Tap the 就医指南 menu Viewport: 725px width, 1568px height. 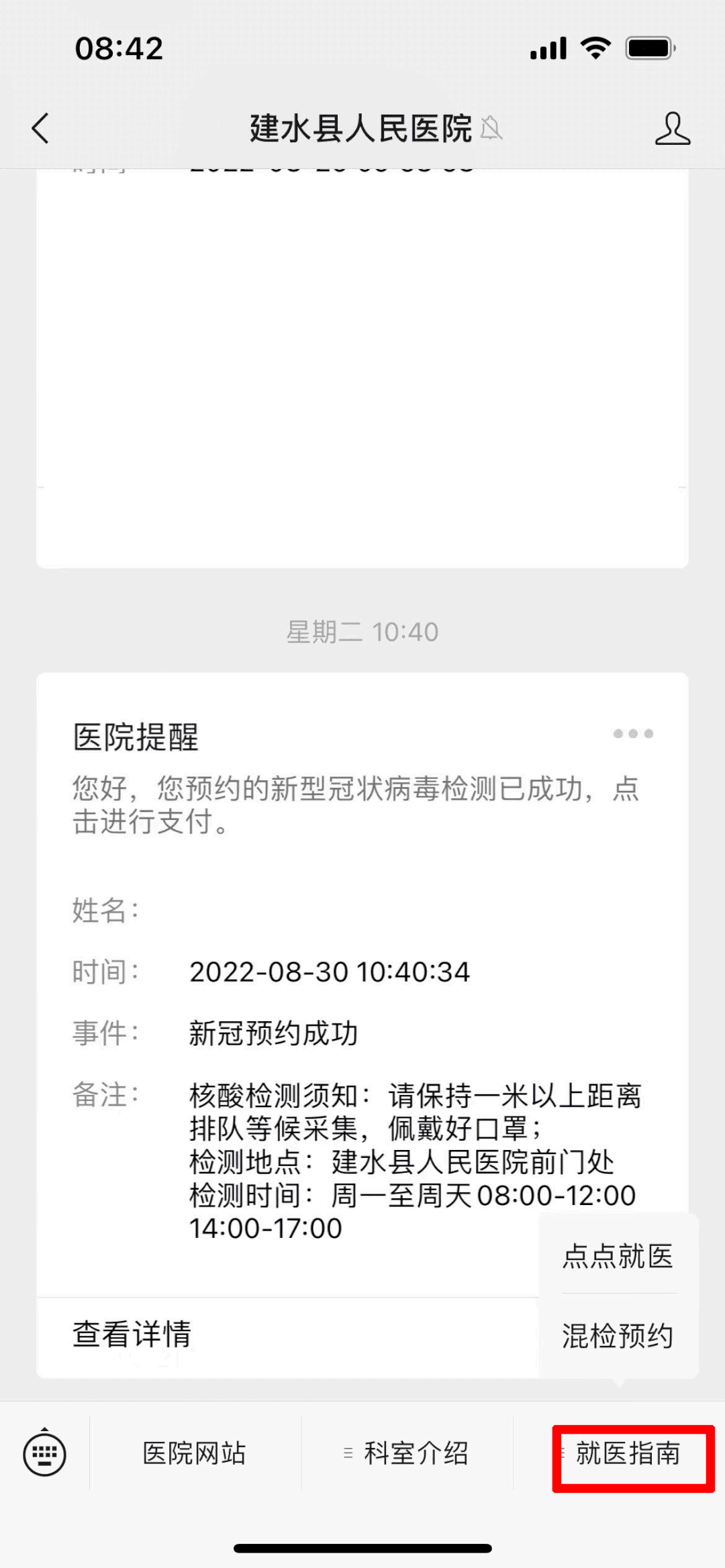click(x=628, y=1453)
